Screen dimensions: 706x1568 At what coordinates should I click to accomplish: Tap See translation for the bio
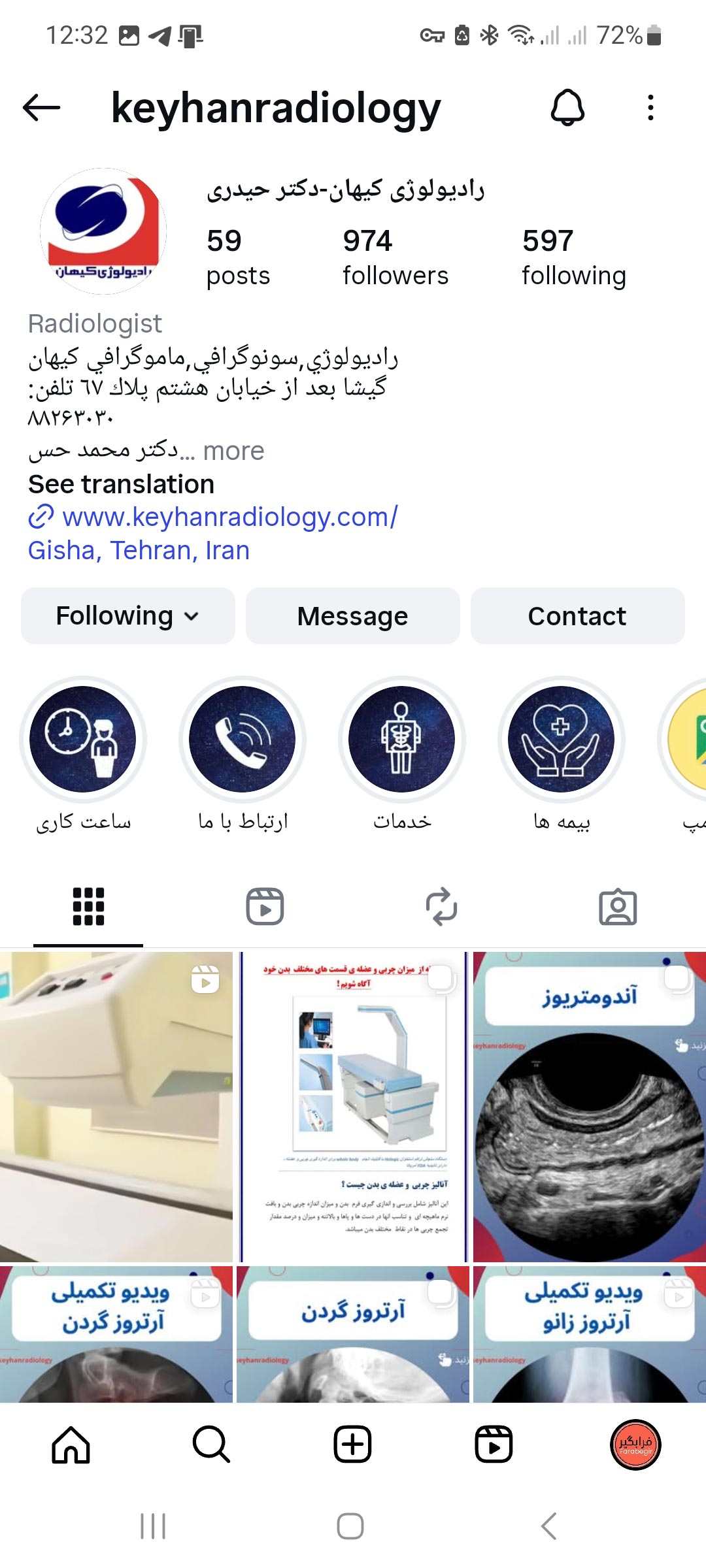(x=121, y=483)
